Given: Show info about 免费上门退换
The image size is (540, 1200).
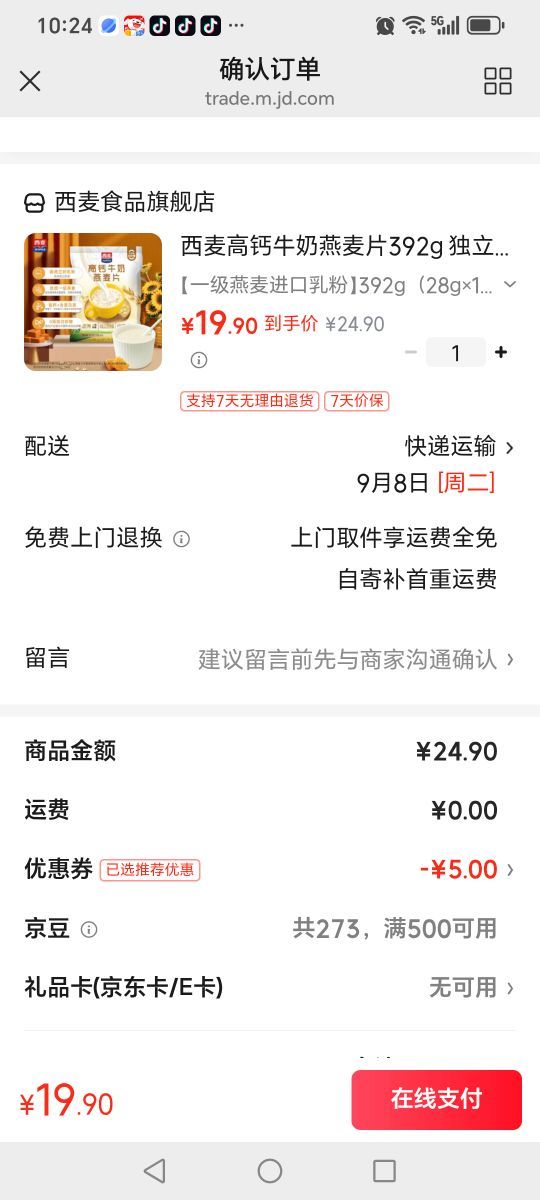Looking at the screenshot, I should point(181,539).
